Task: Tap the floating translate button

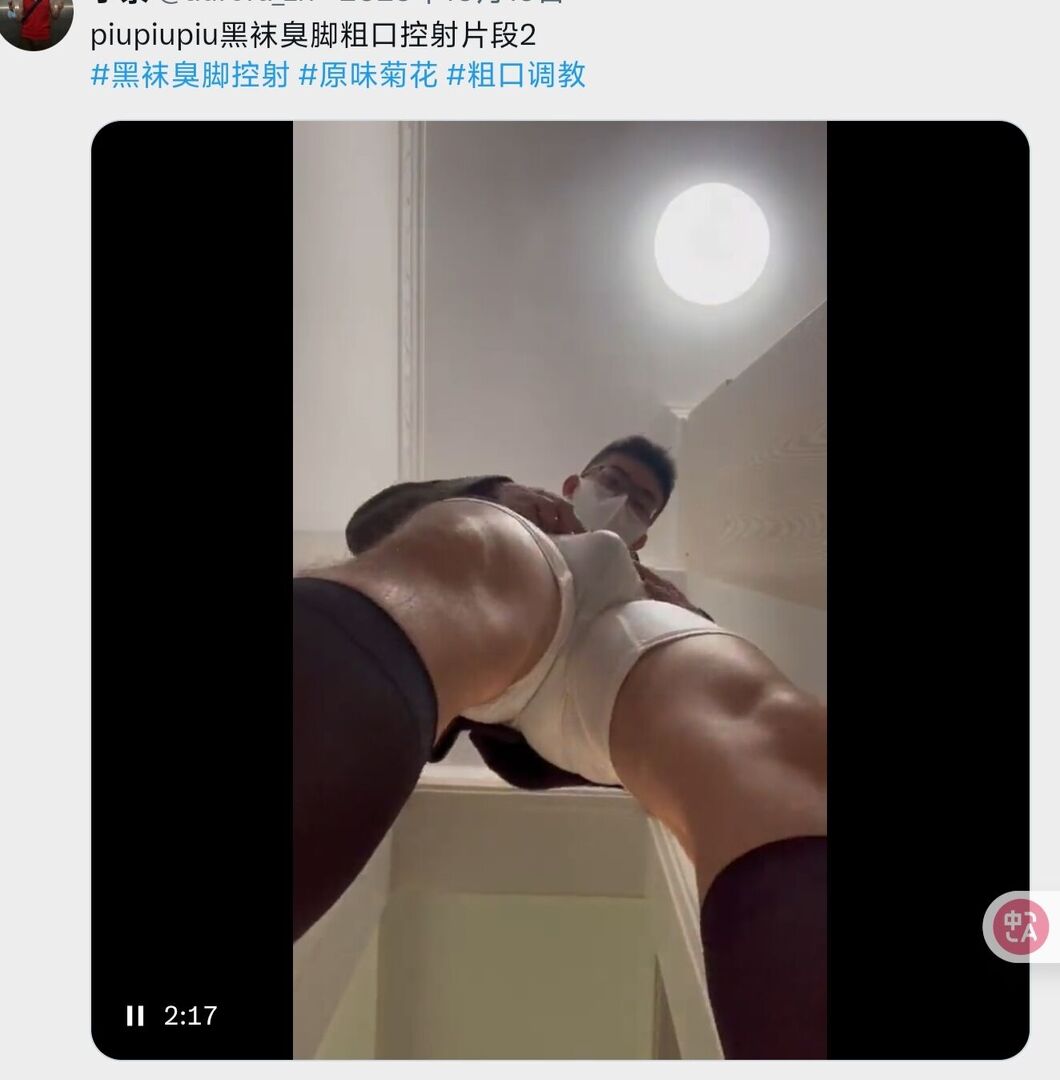Action: click(x=1020, y=926)
